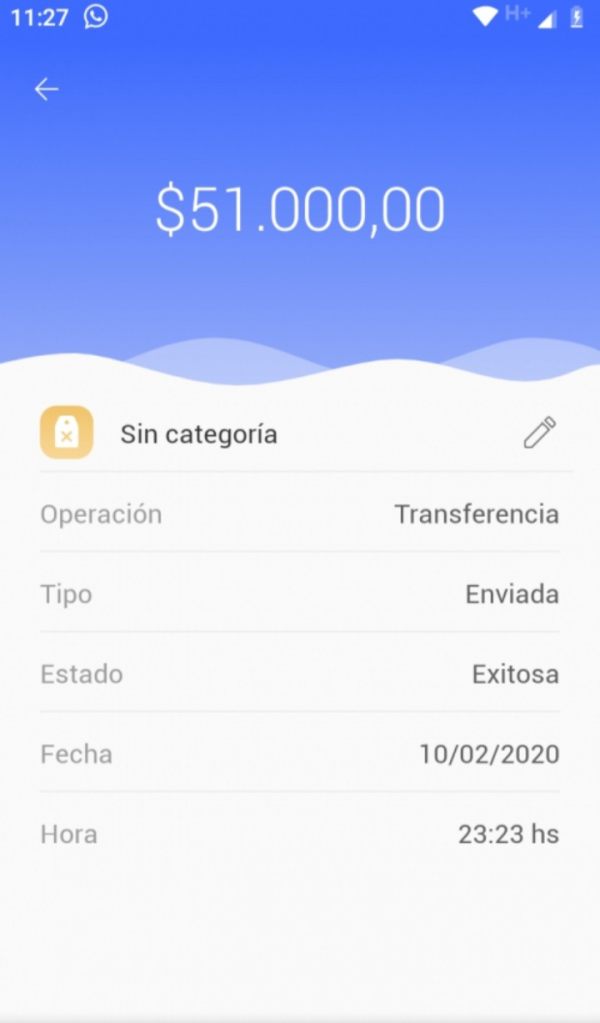Edit the category with the pencil icon
The height and width of the screenshot is (1023, 600).
tap(539, 433)
